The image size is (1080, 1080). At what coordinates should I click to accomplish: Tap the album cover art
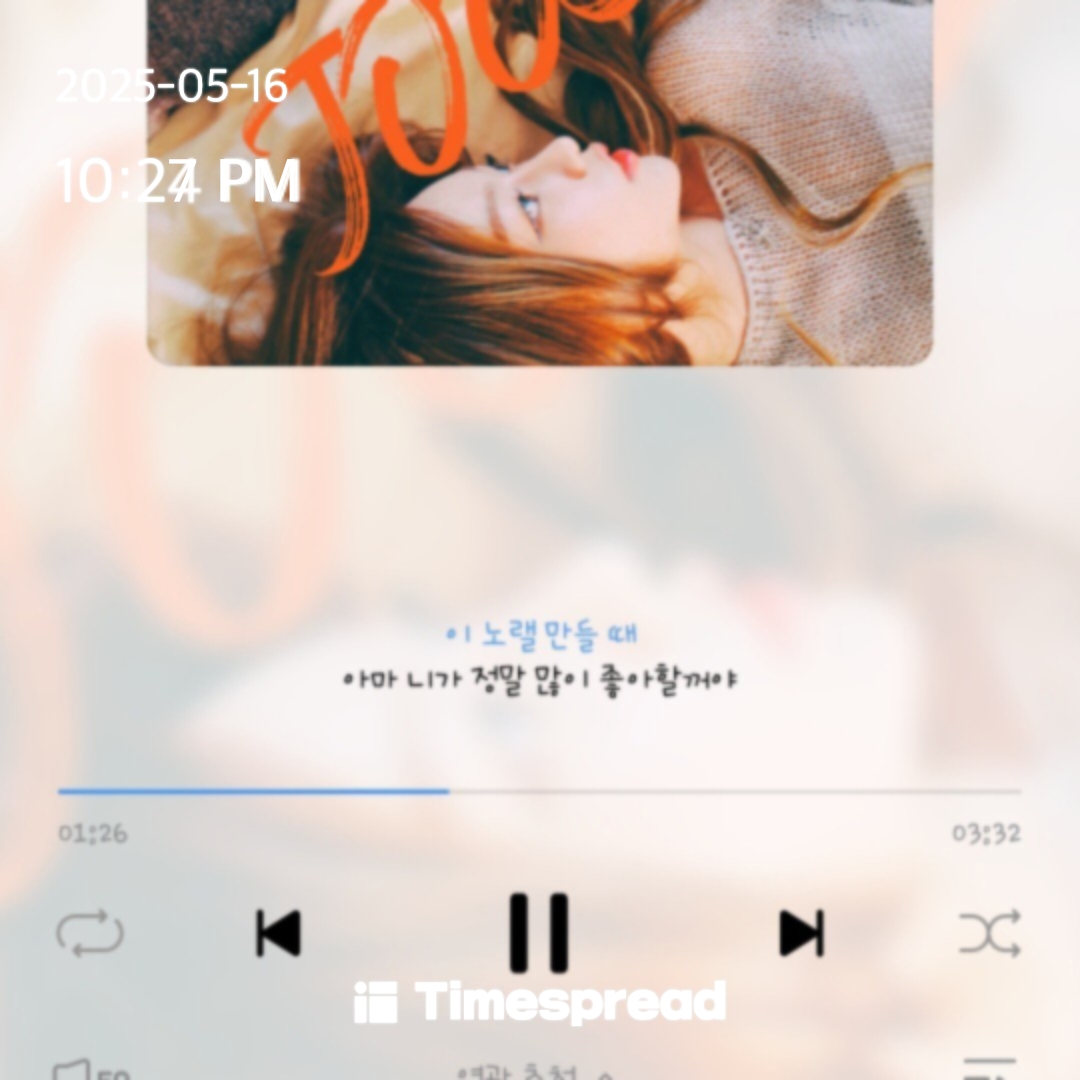coord(540,180)
